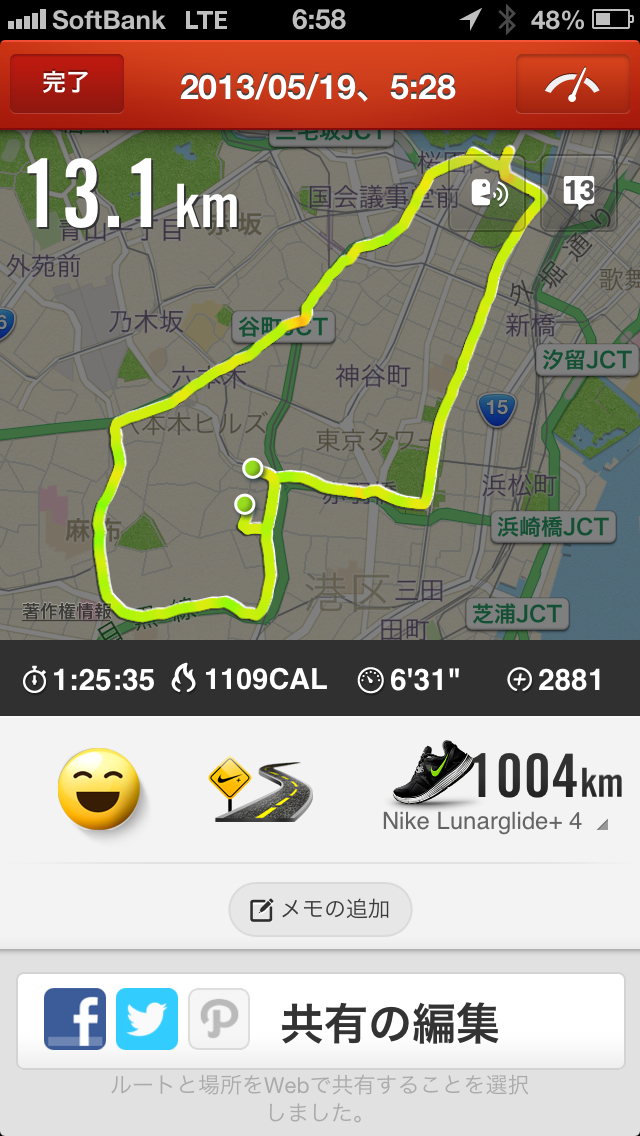Open the voice feedback icon on map
Image resolution: width=640 pixels, height=1136 pixels.
point(487,193)
